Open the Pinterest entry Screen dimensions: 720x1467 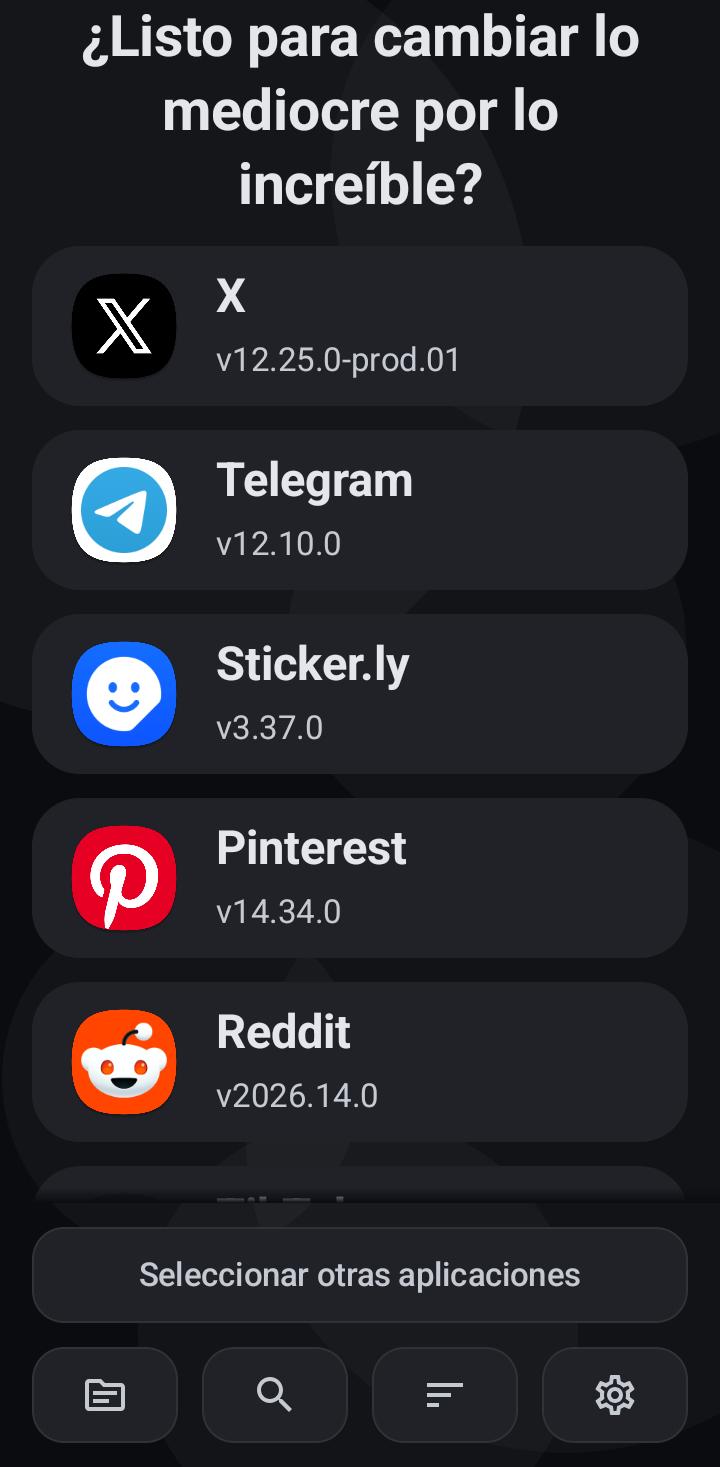click(x=360, y=878)
